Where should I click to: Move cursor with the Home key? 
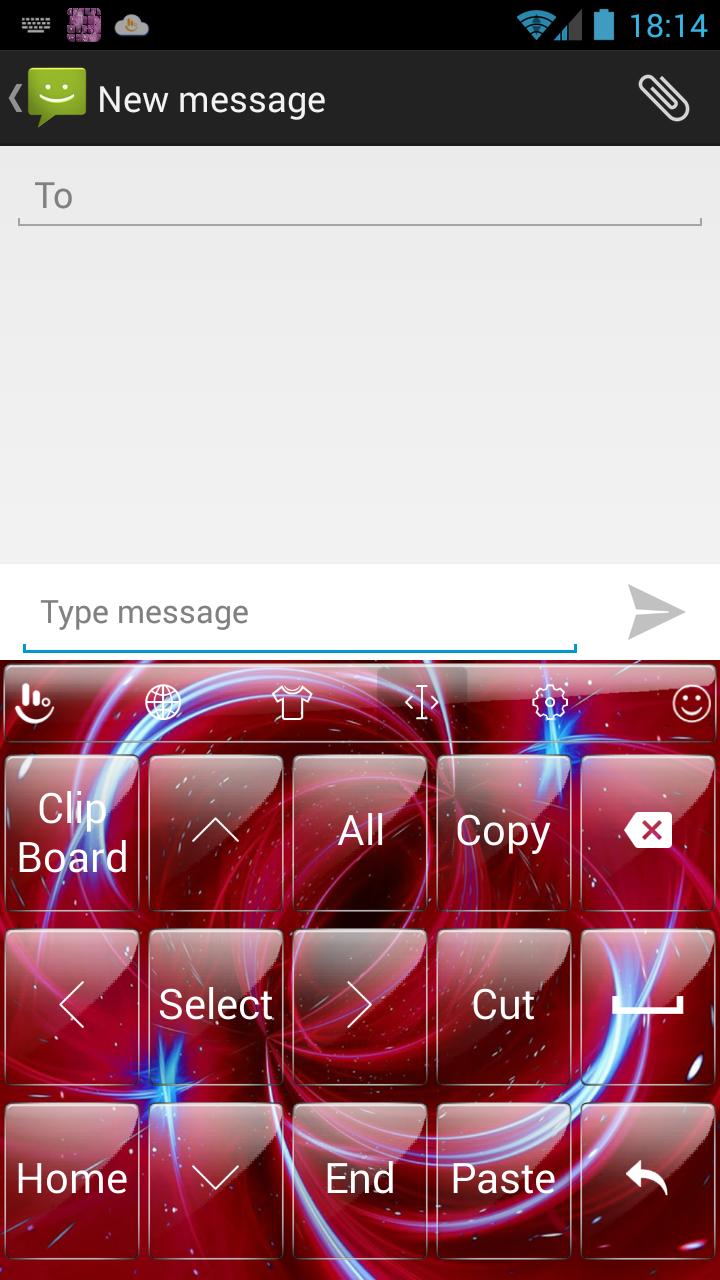[x=72, y=1180]
